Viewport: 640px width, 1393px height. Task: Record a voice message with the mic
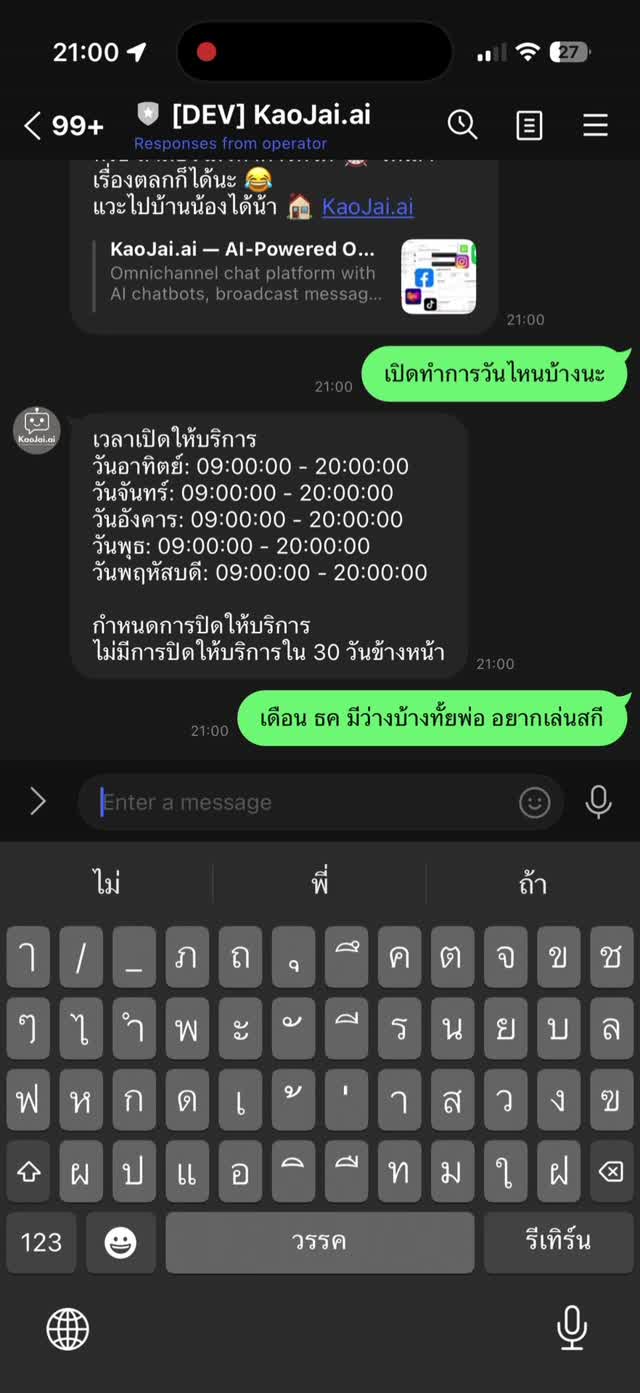click(x=598, y=802)
